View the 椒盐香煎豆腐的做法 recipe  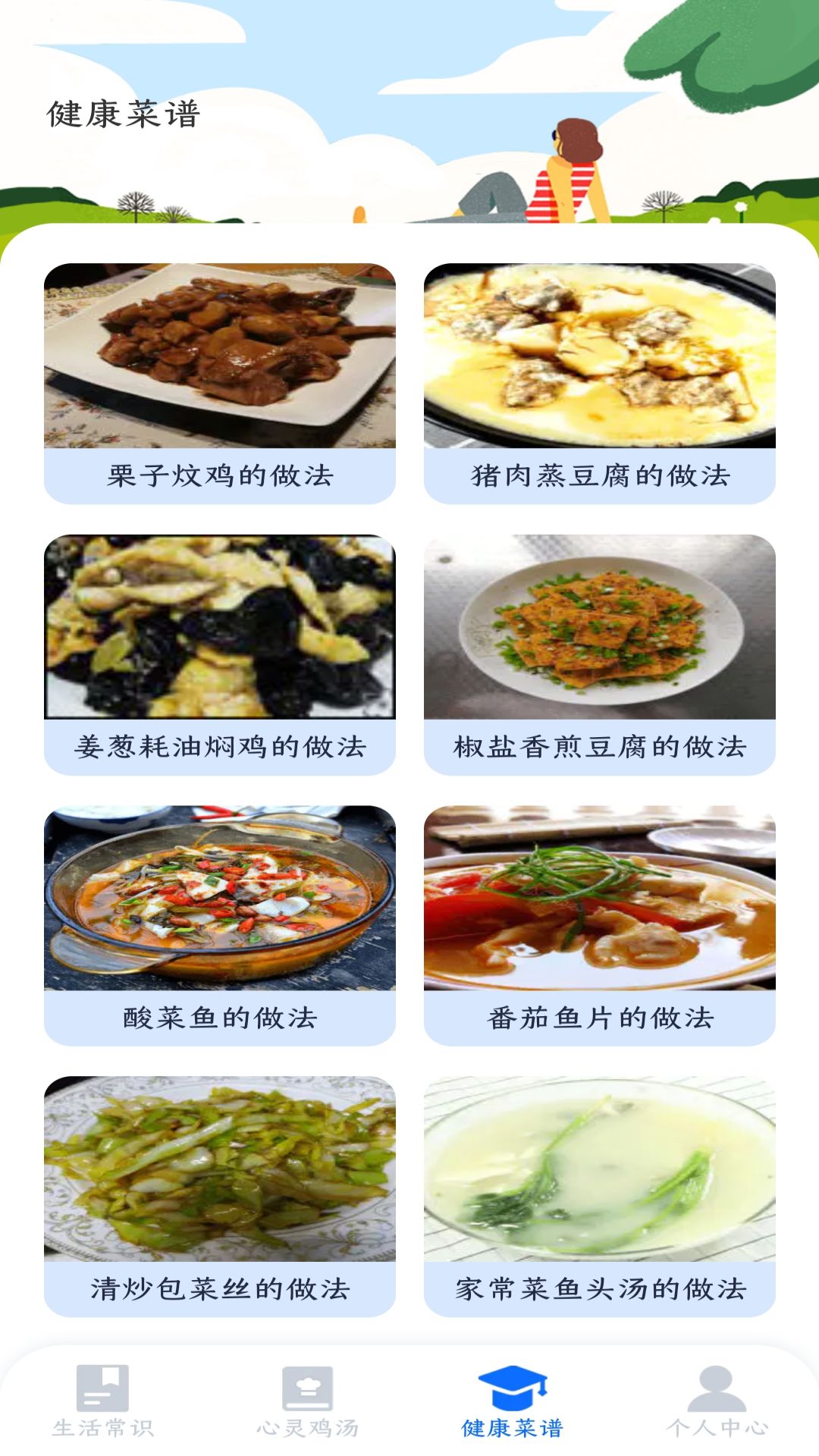[x=599, y=654]
